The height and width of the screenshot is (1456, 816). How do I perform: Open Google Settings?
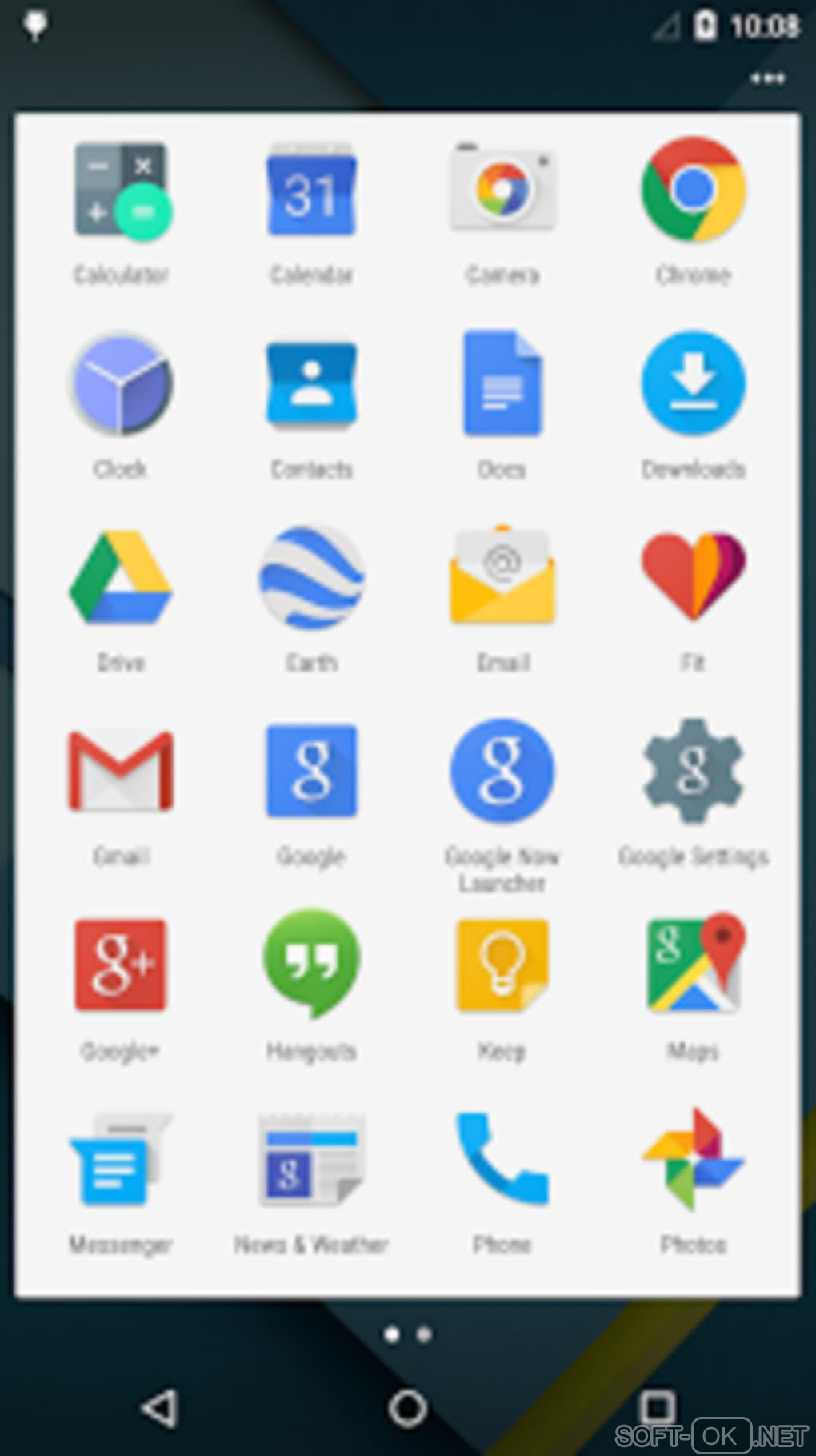(x=693, y=772)
